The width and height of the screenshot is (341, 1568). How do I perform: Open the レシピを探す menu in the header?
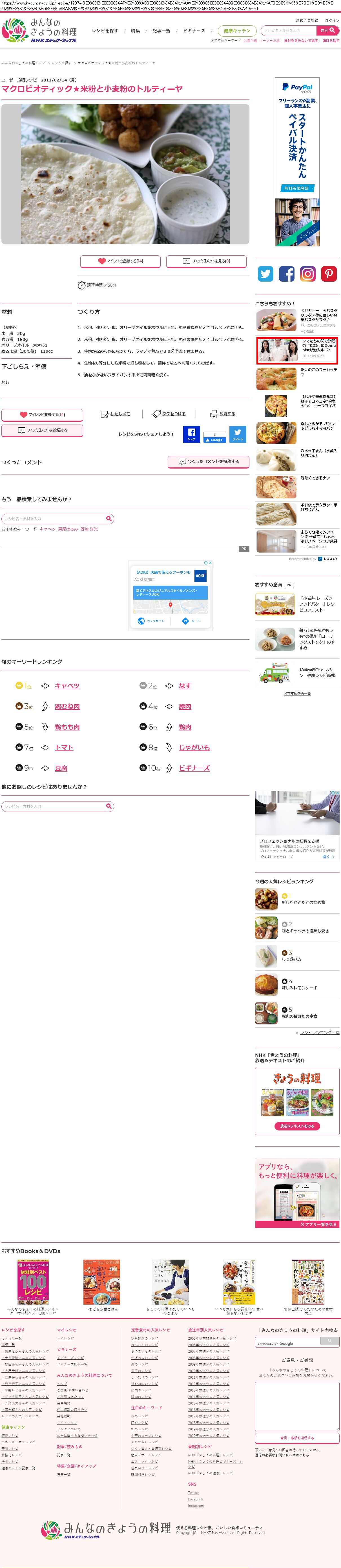click(x=105, y=30)
